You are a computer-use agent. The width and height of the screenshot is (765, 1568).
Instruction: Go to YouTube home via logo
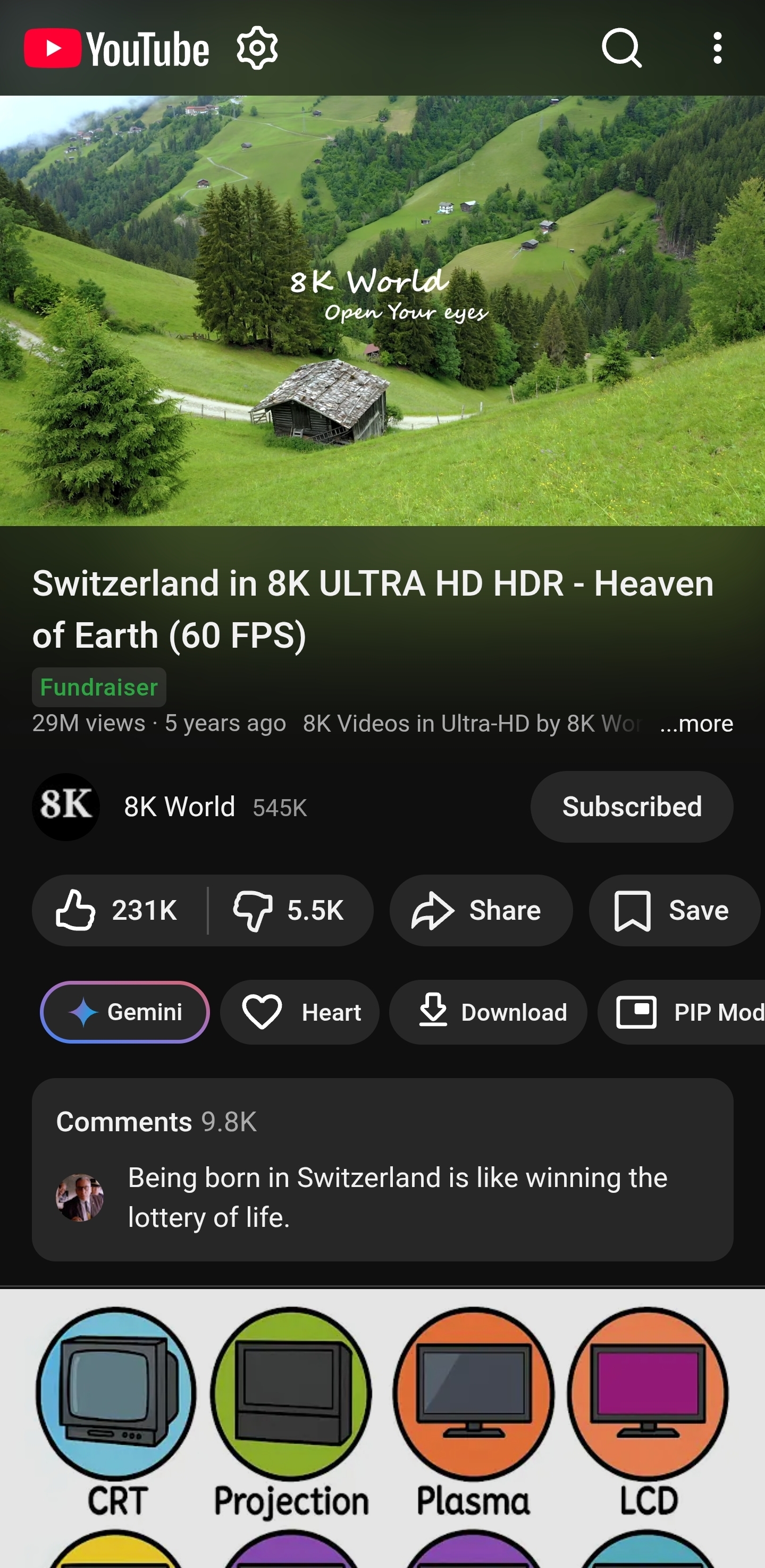click(117, 48)
